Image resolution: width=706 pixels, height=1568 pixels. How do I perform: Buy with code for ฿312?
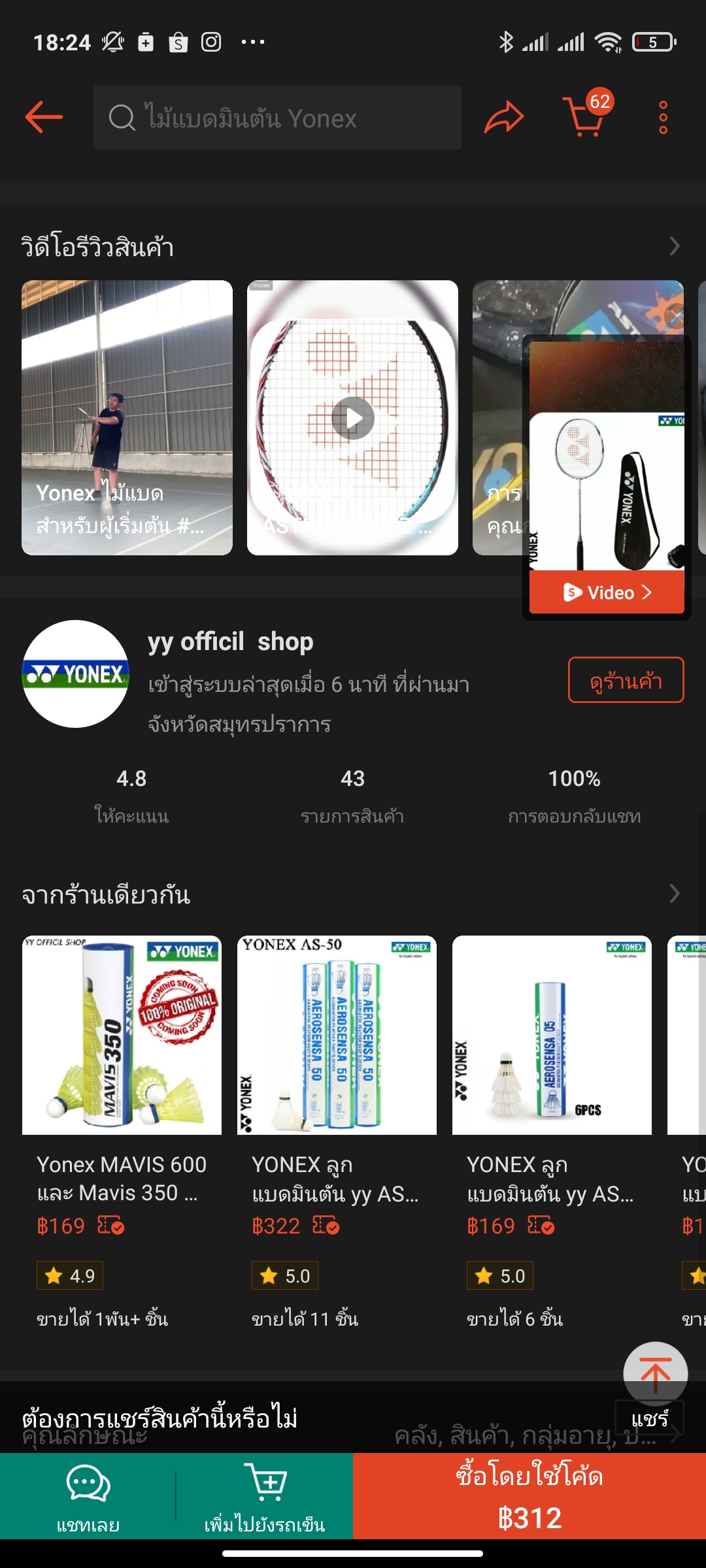529,1496
